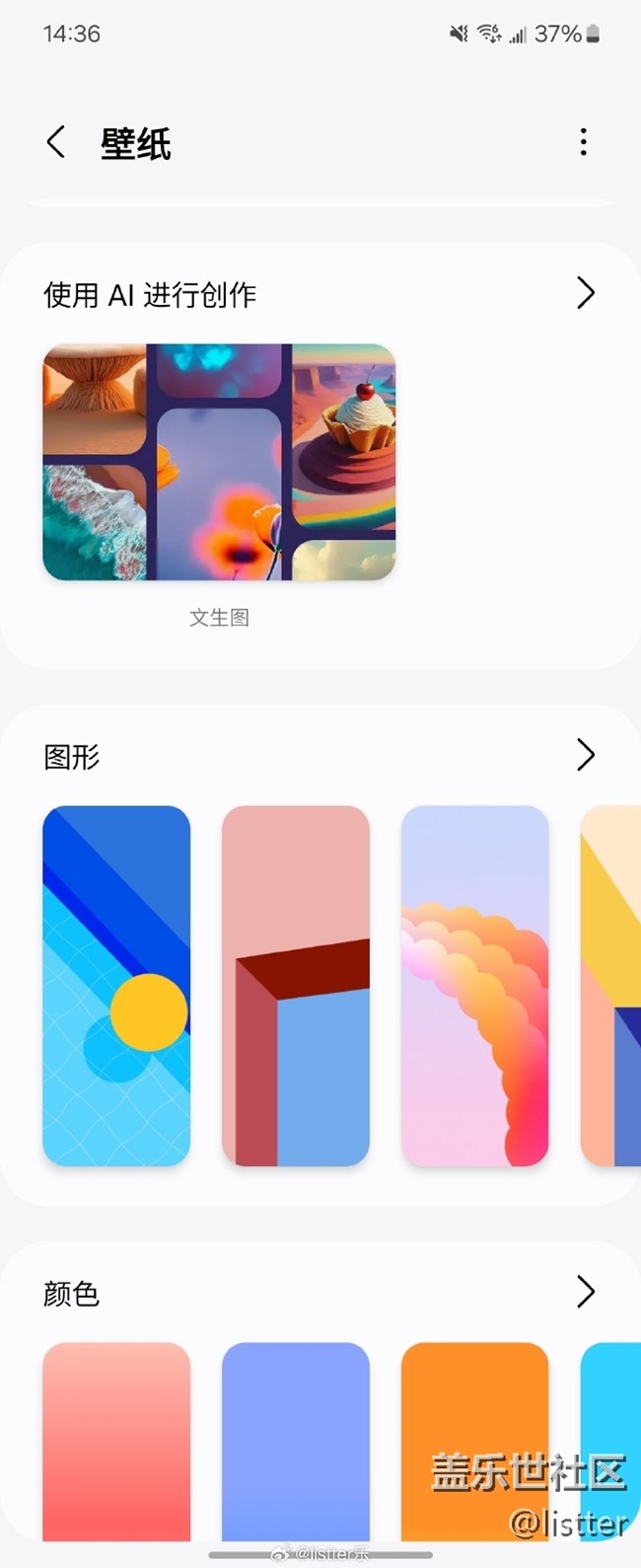Choose the pink-red gradient color
The image size is (641, 1568).
tap(116, 1439)
